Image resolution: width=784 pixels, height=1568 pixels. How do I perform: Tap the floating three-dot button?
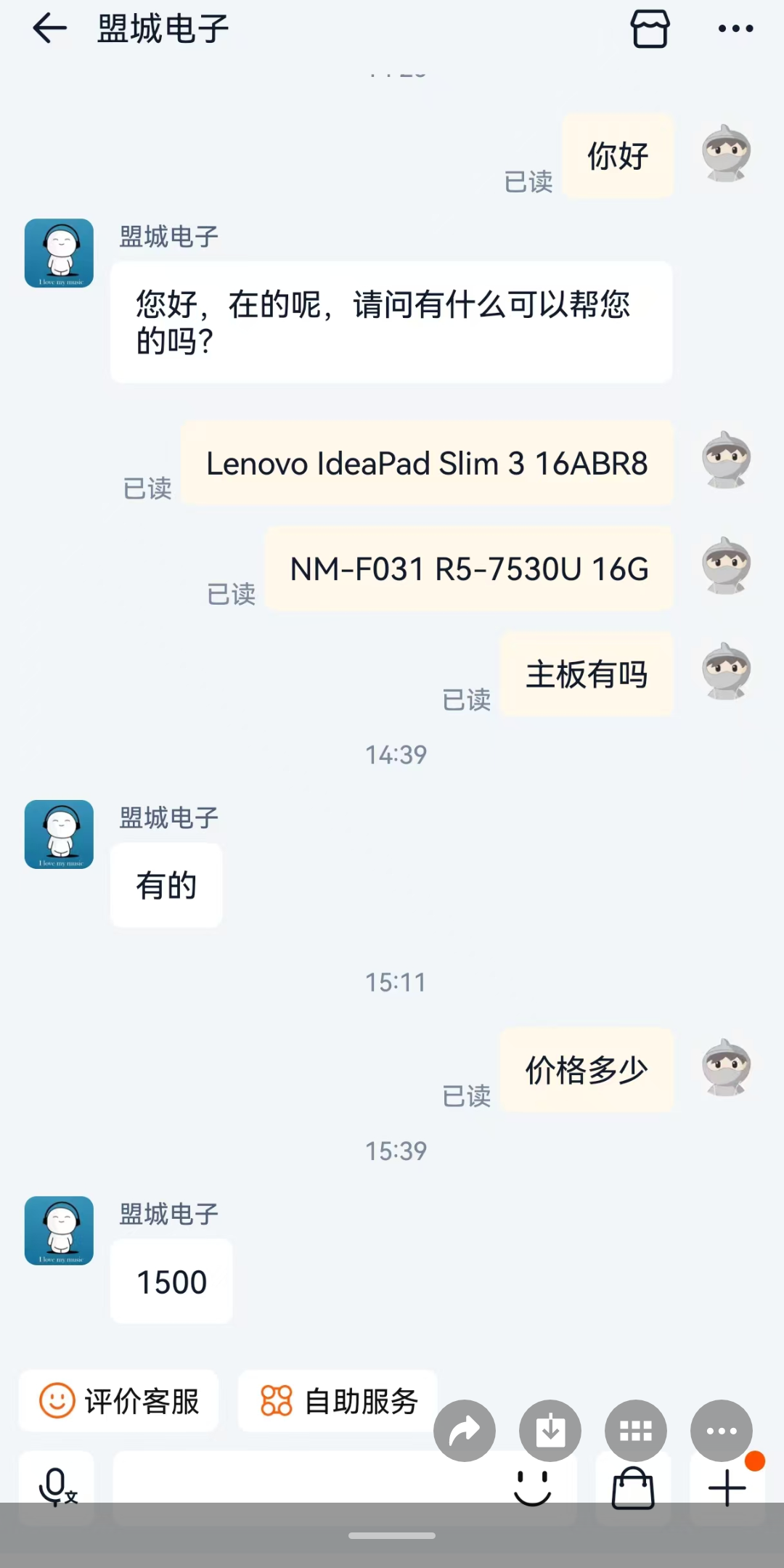722,1431
